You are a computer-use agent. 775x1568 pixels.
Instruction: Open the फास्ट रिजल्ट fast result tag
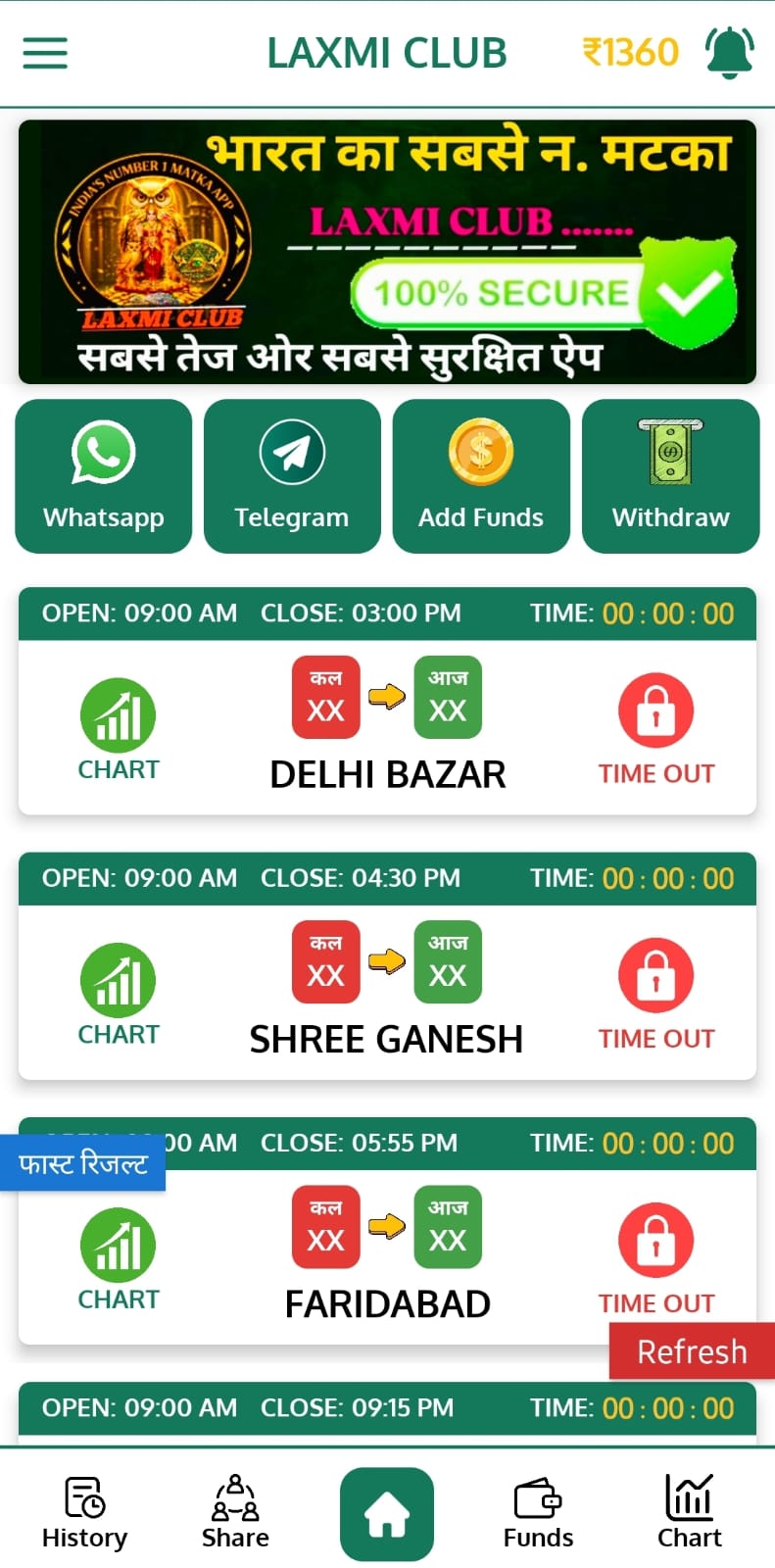[83, 1163]
